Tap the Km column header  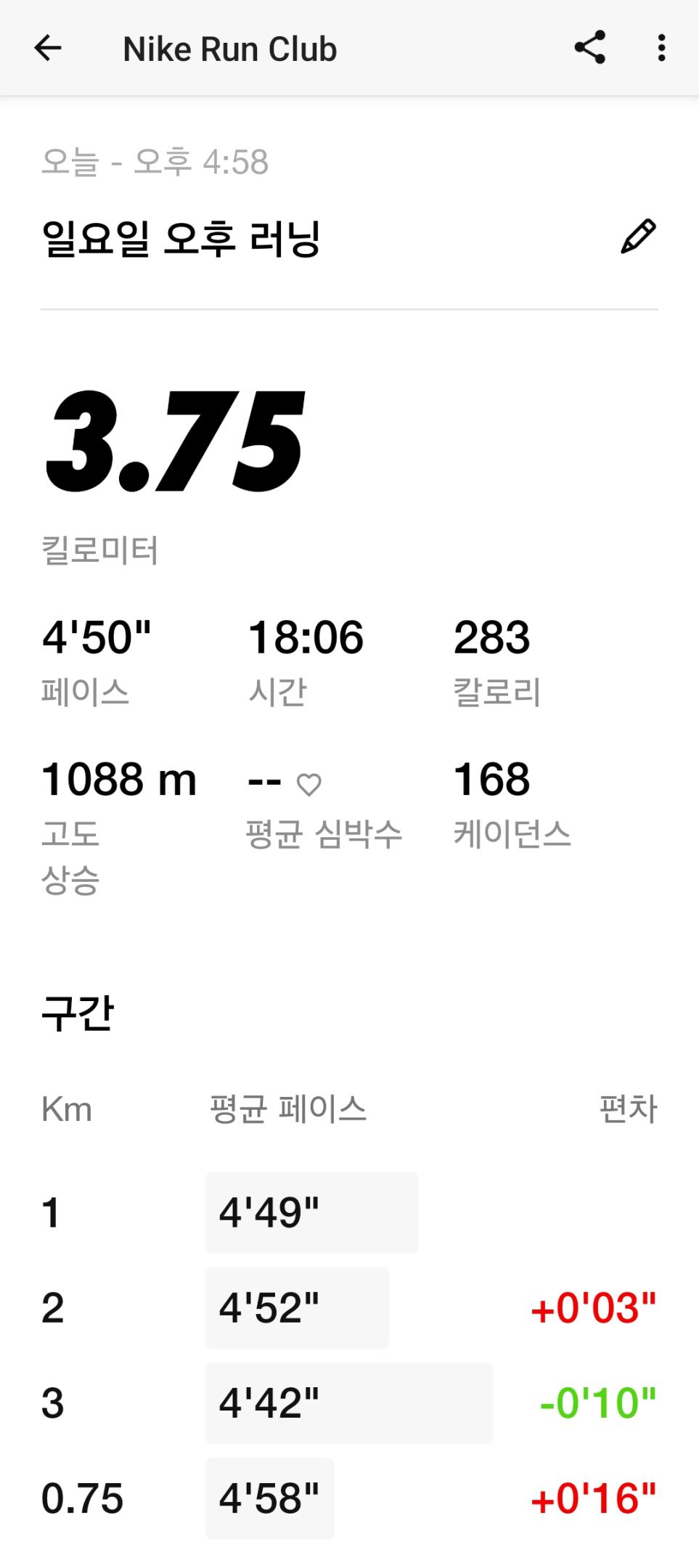point(66,1108)
